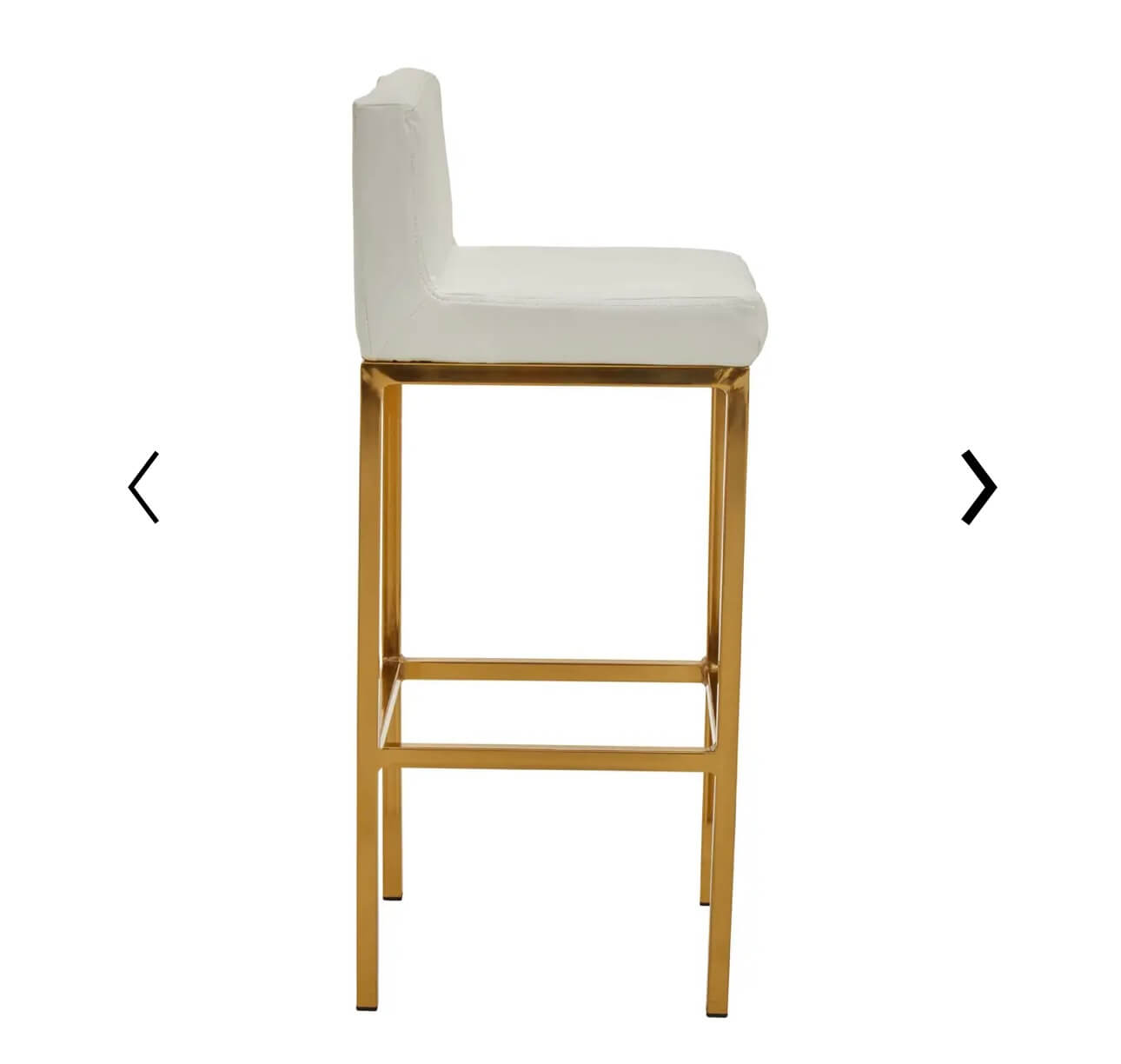Go to the previous product image
The width and height of the screenshot is (1121, 1064).
(143, 487)
